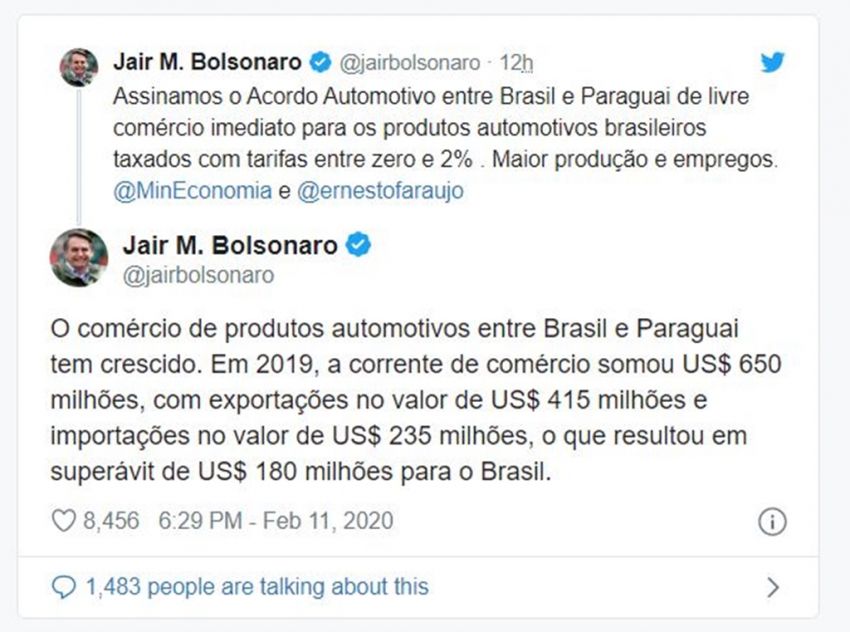This screenshot has width=850, height=632.
Task: Open the @MinEconomia mention
Action: pos(192,191)
